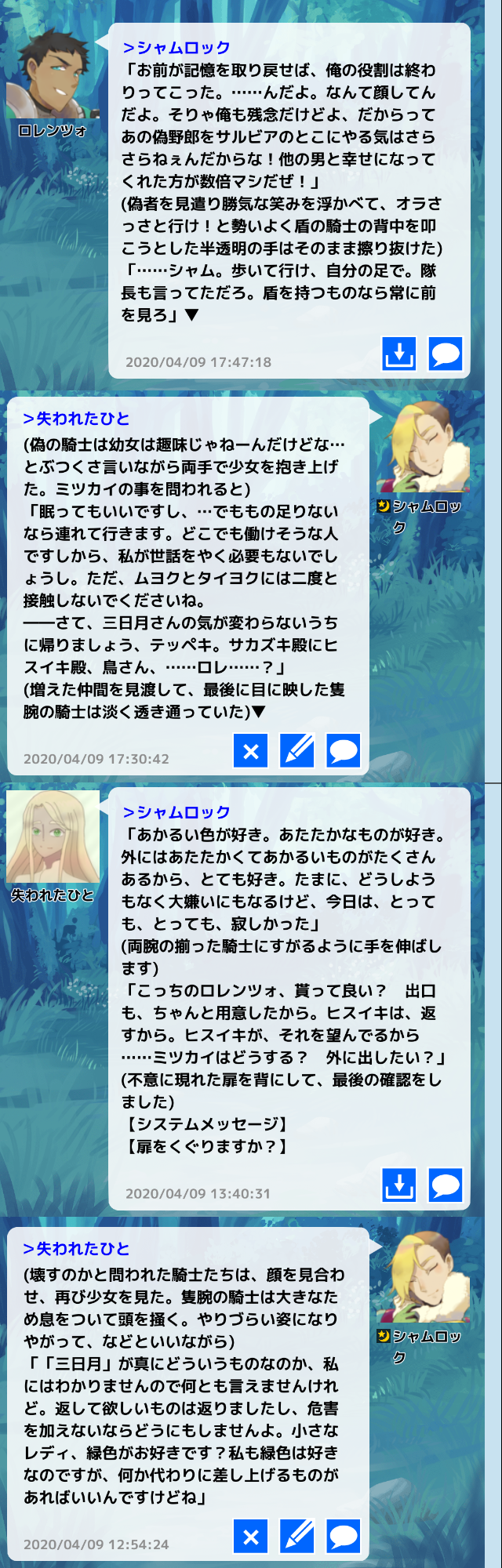Delete the message dated 2020/04/09 17:30:42
The height and width of the screenshot is (1568, 502).
tap(251, 751)
